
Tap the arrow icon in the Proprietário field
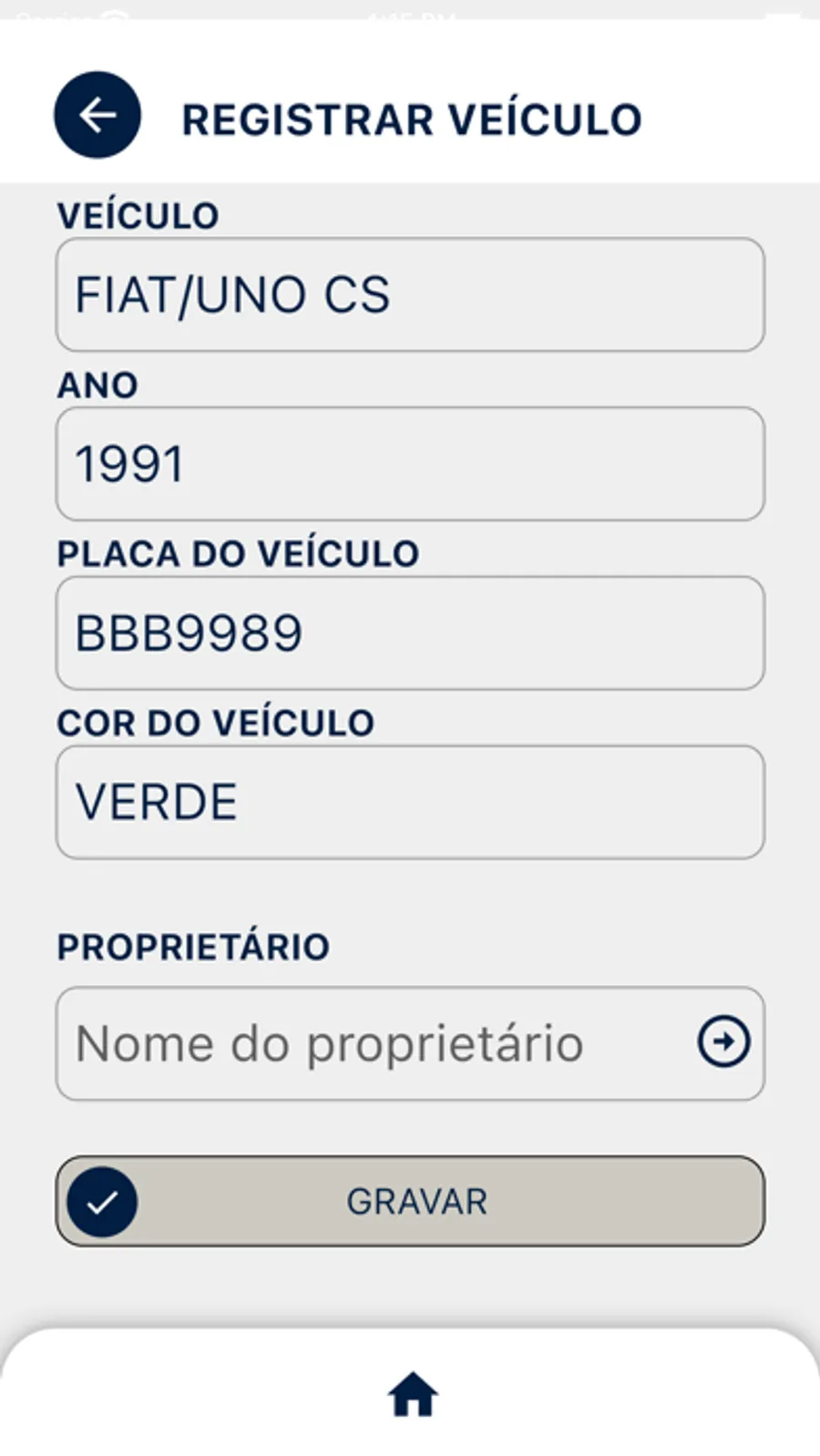pyautogui.click(x=723, y=1041)
